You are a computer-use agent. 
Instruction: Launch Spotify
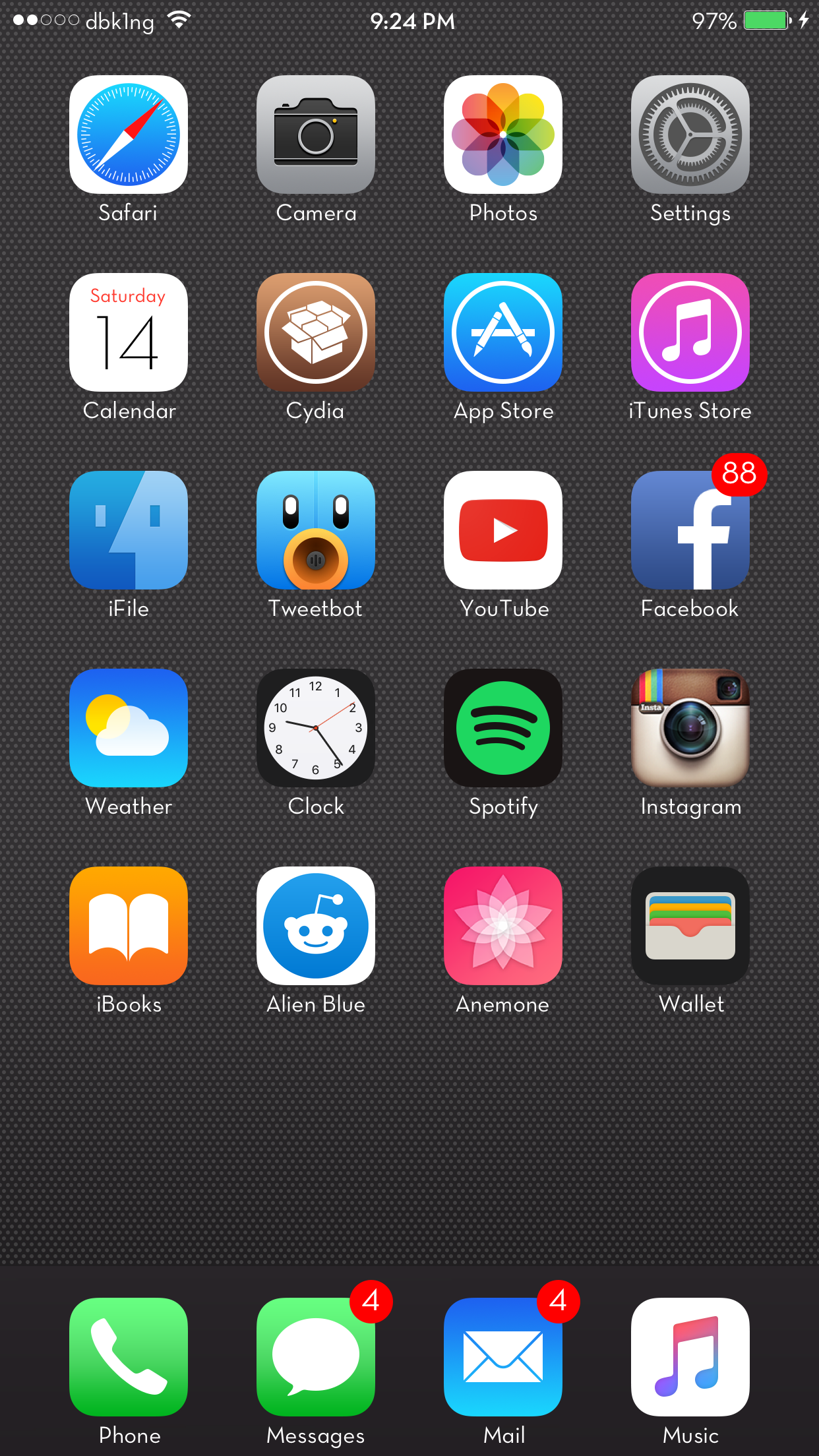pyautogui.click(x=503, y=728)
